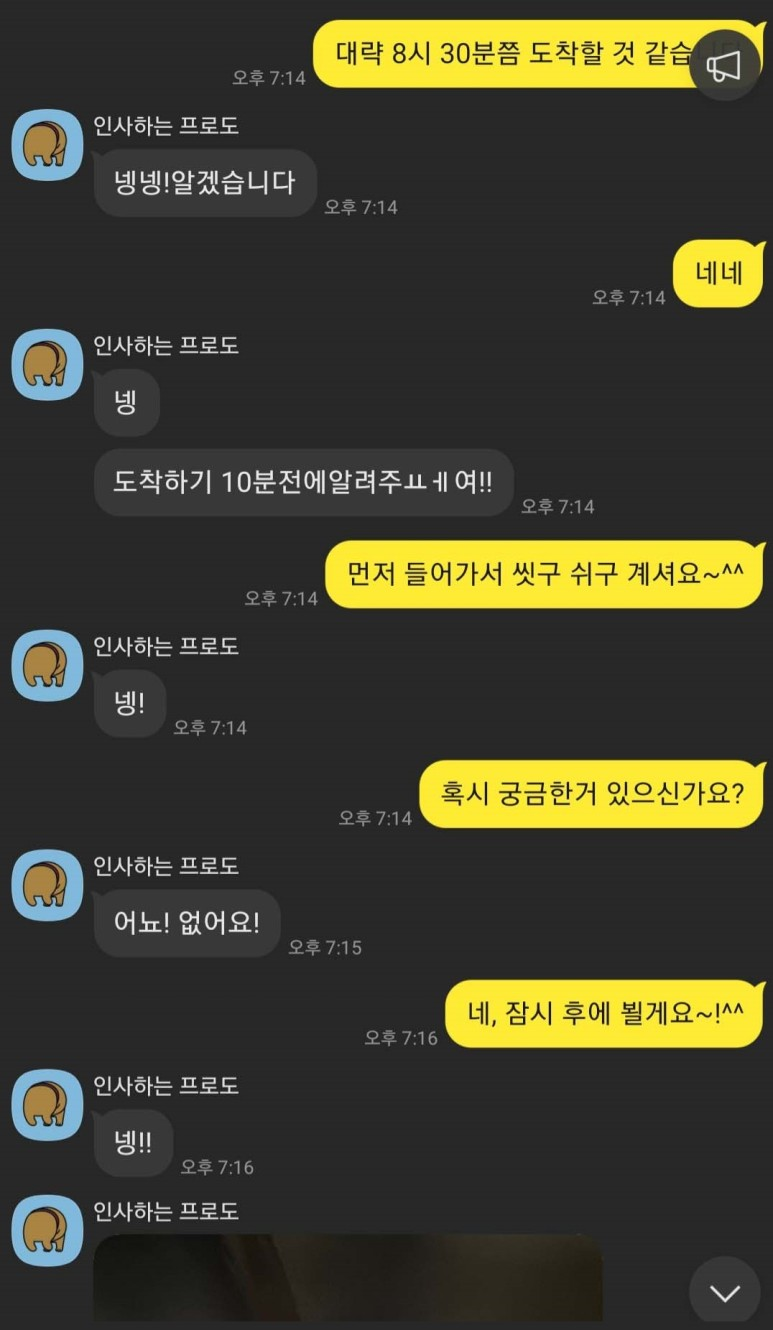View sender profile avatar beside 넹!! message
Viewport: 773px width, 1330px height.
[x=46, y=1105]
